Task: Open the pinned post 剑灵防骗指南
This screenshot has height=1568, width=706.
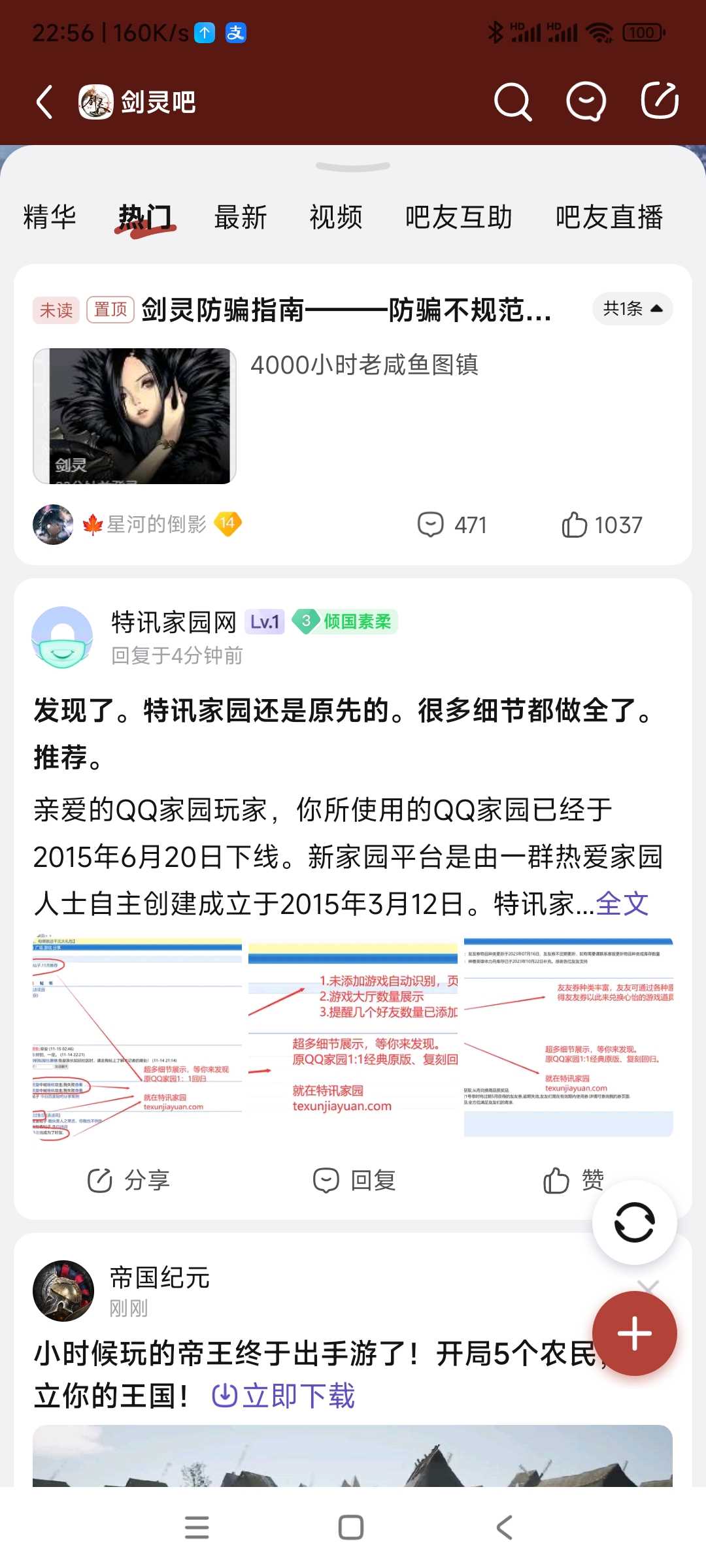Action: (x=346, y=310)
